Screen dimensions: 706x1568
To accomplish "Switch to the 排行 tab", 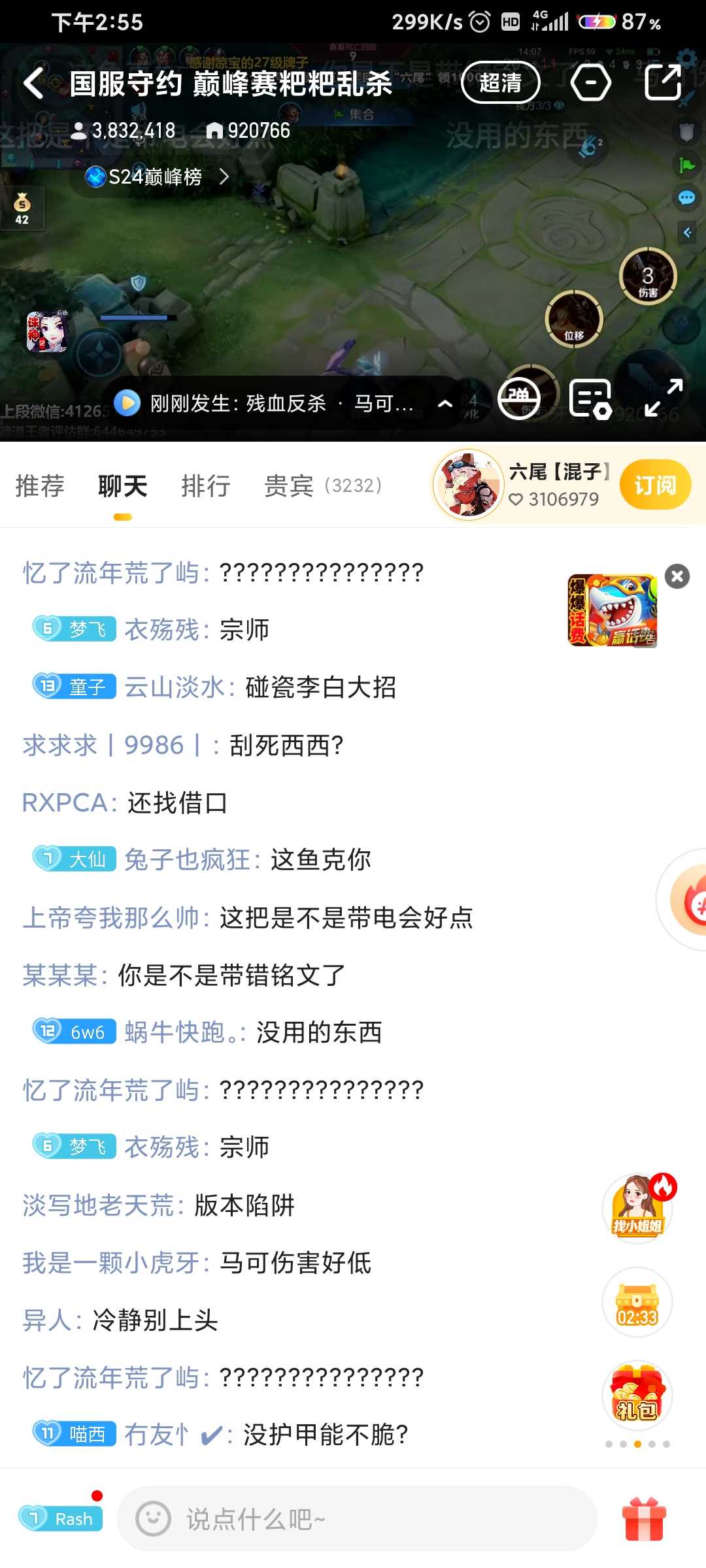I will click(x=205, y=486).
